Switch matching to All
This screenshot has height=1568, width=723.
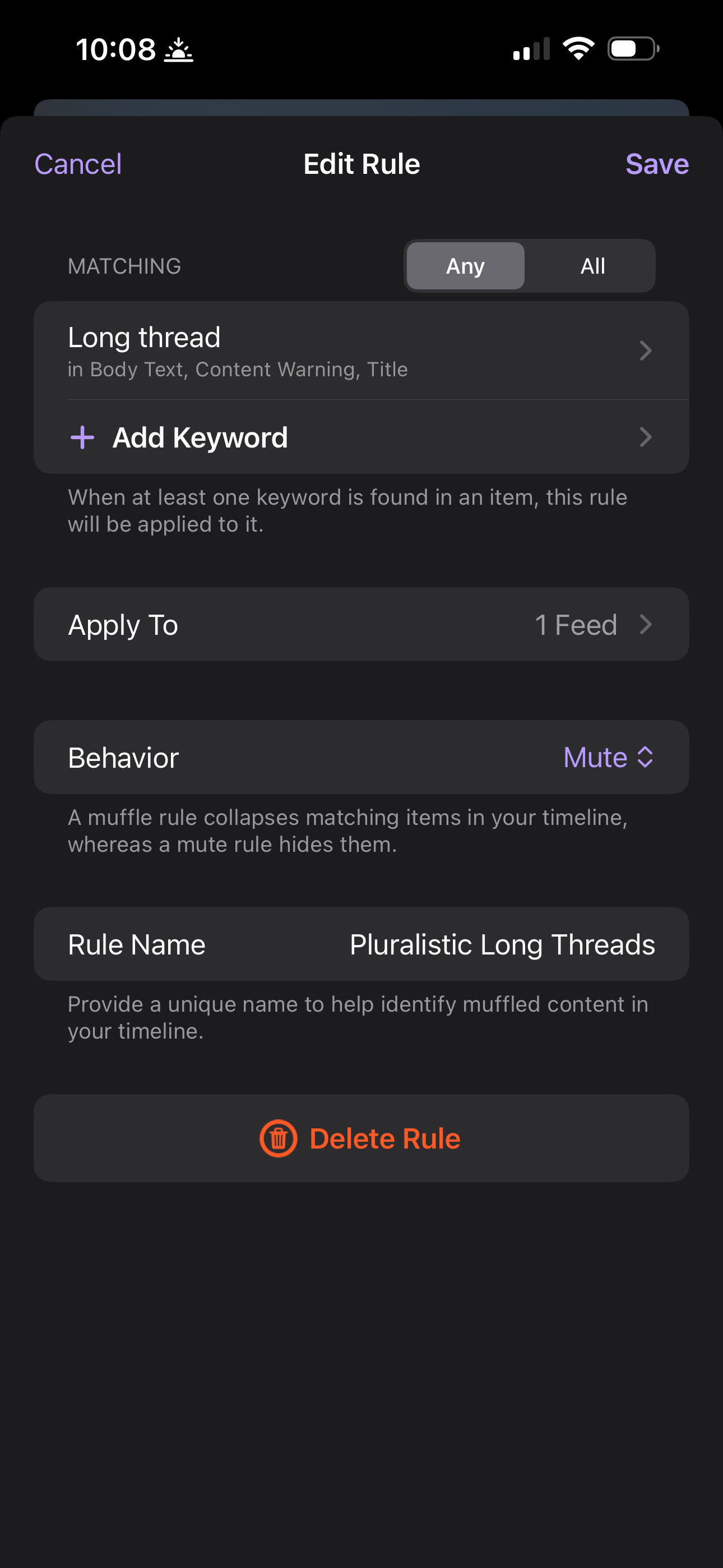point(592,266)
